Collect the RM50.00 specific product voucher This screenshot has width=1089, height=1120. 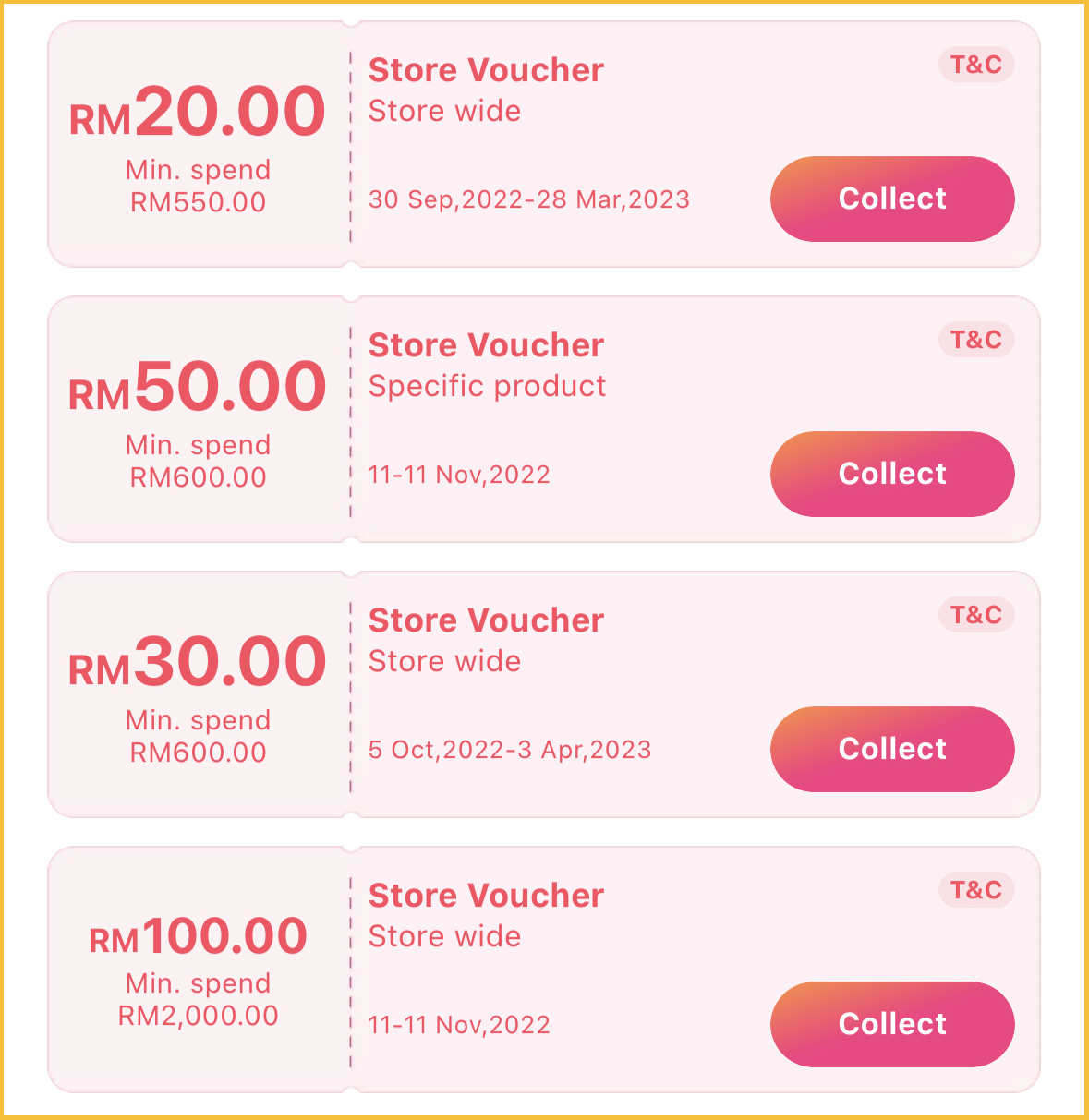pyautogui.click(x=892, y=474)
